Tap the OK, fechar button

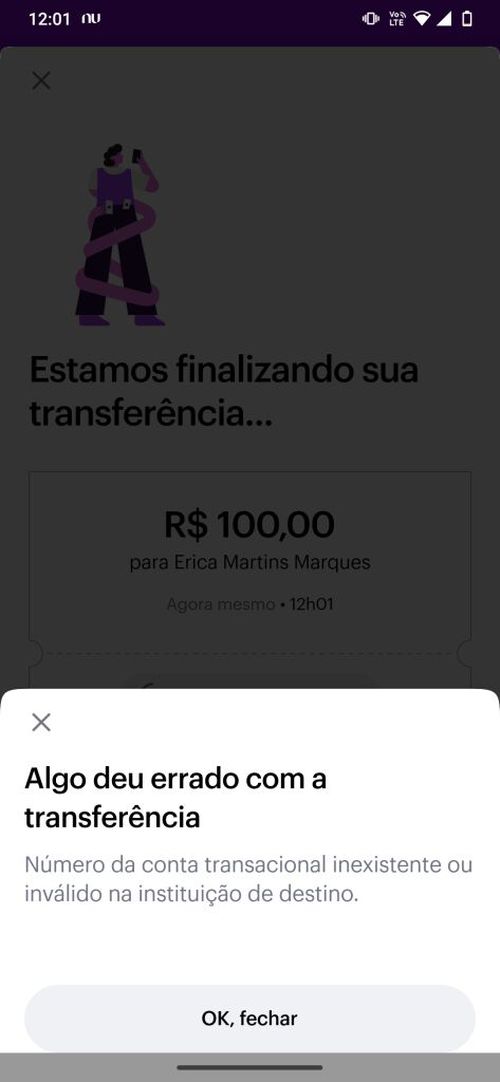(250, 1018)
